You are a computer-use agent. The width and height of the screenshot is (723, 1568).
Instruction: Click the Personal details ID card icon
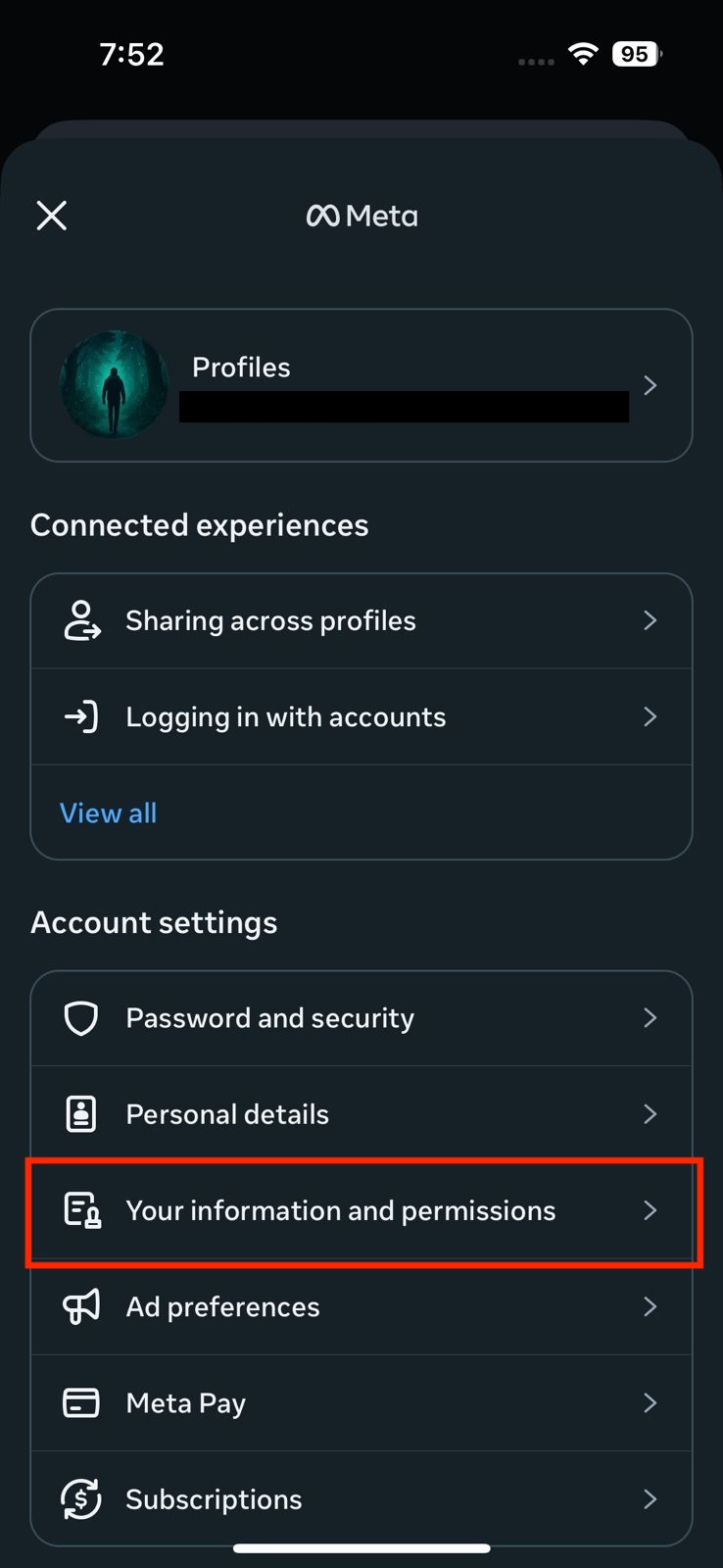pos(82,1113)
